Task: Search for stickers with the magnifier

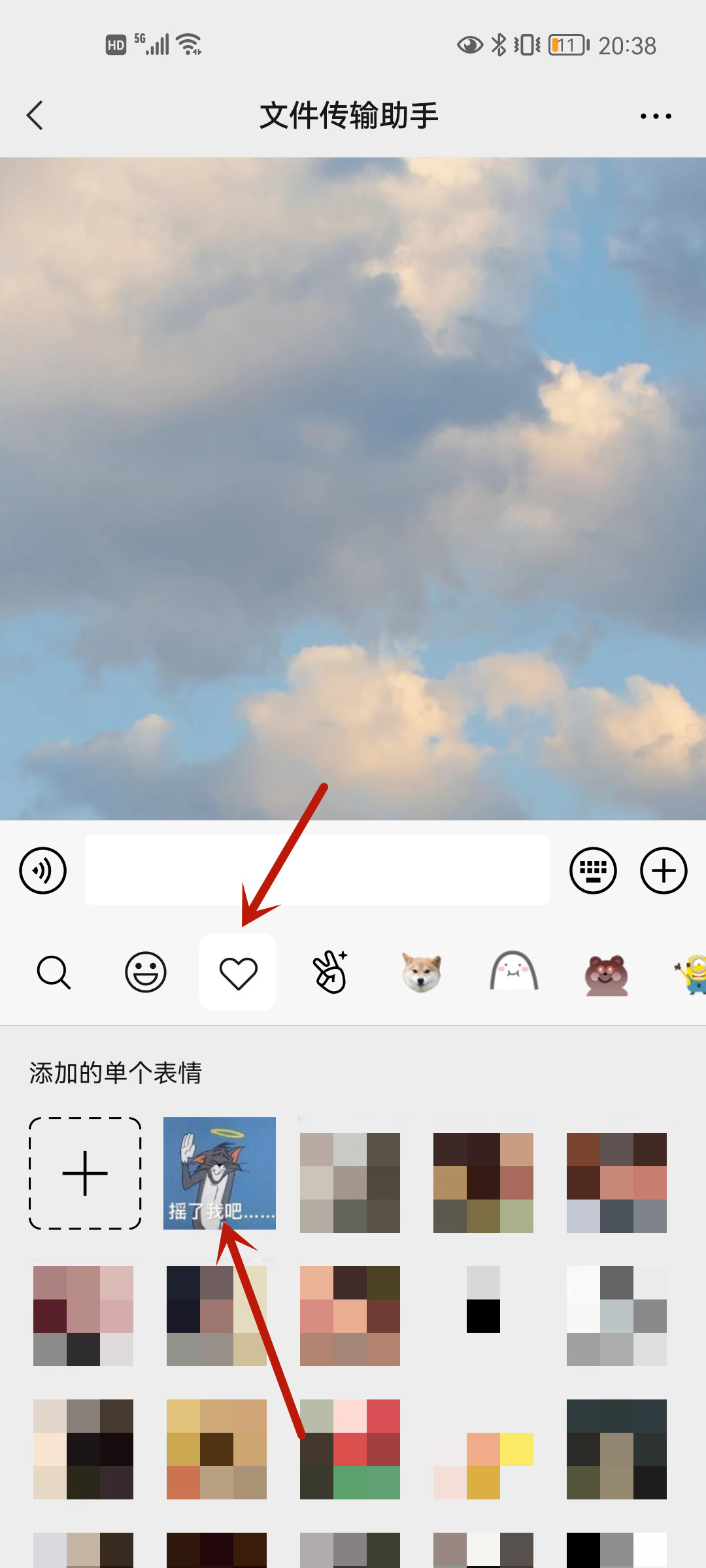Action: [x=54, y=972]
